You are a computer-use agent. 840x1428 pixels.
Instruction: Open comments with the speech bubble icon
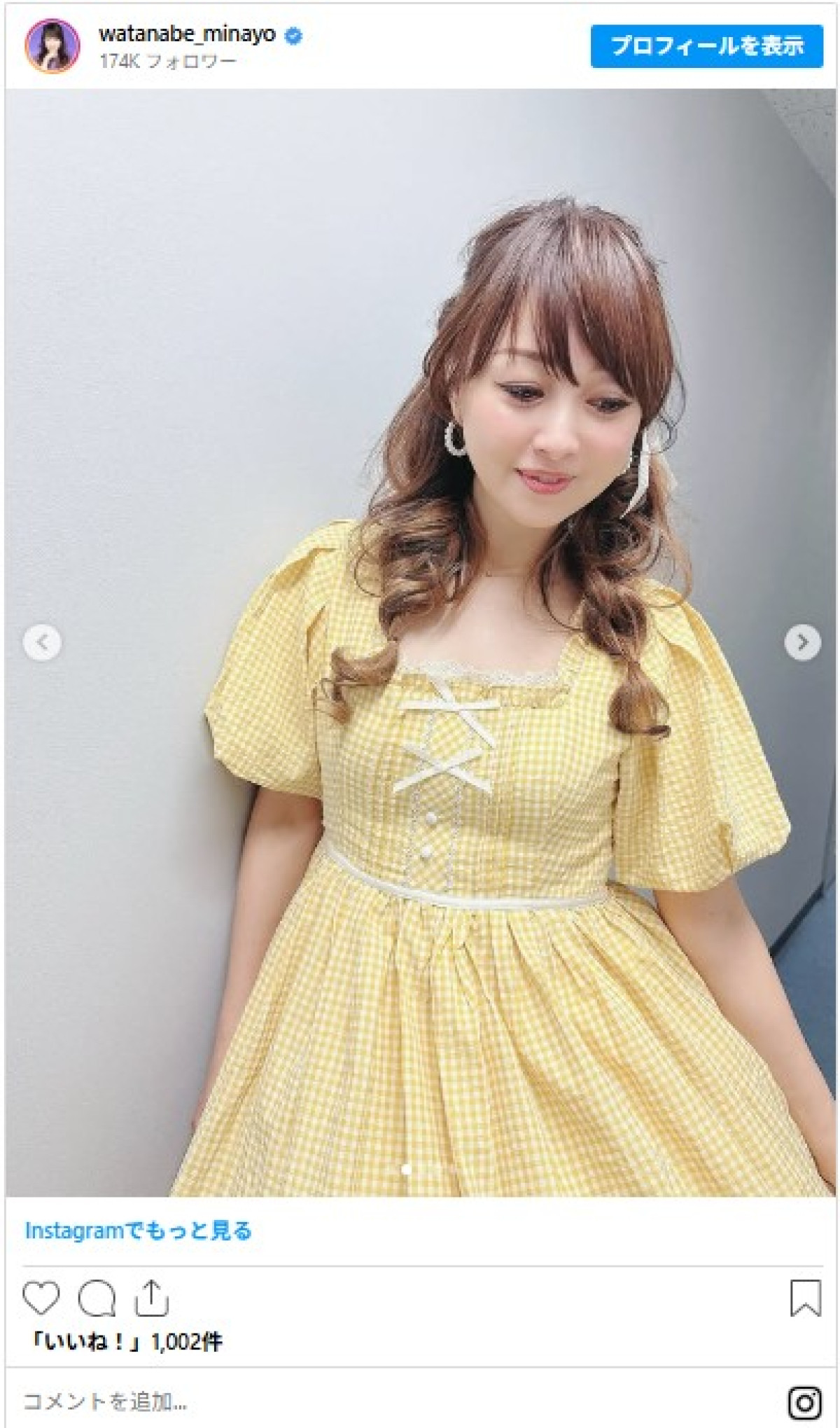pyautogui.click(x=97, y=1298)
